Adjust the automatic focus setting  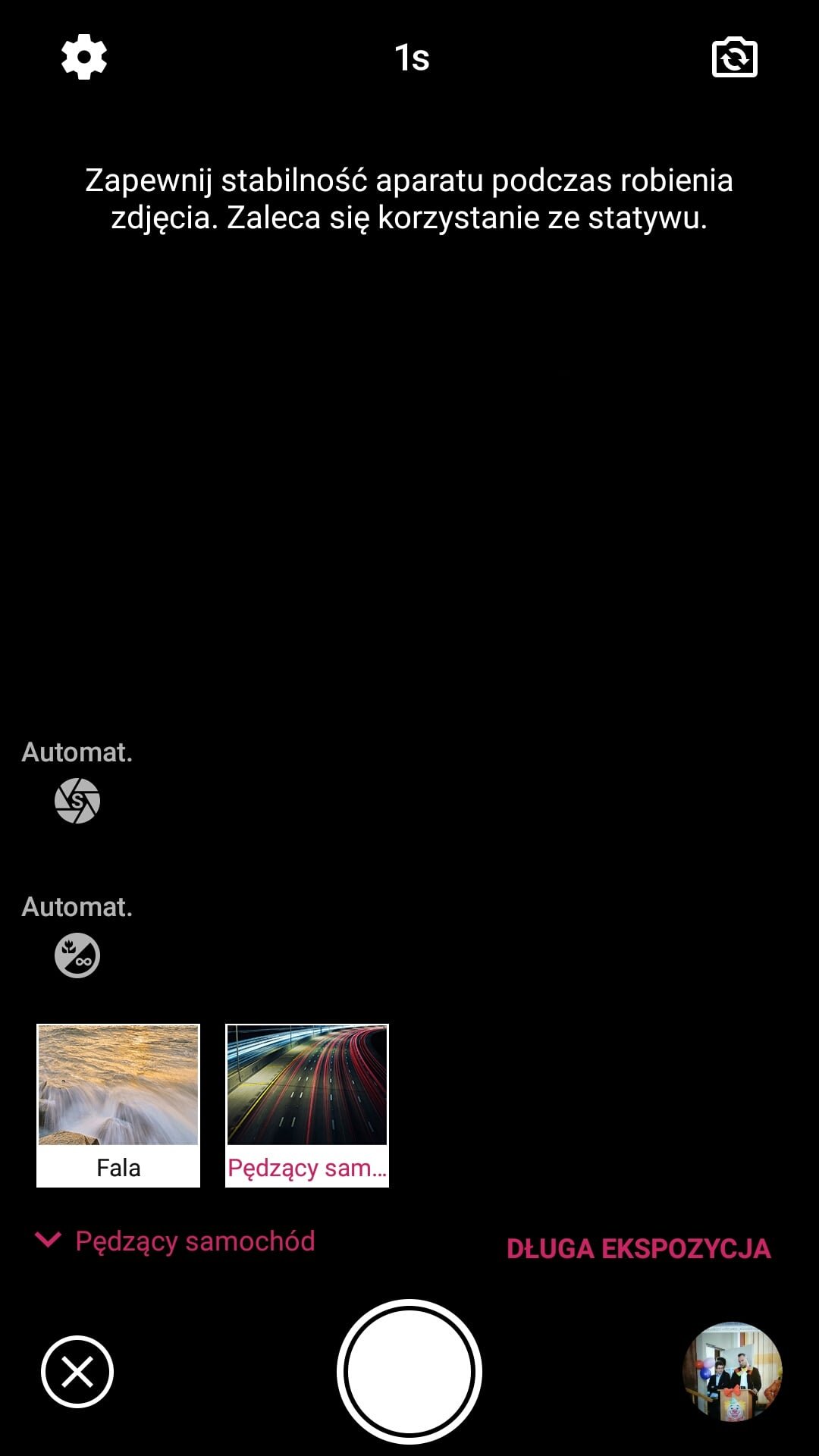point(77,955)
